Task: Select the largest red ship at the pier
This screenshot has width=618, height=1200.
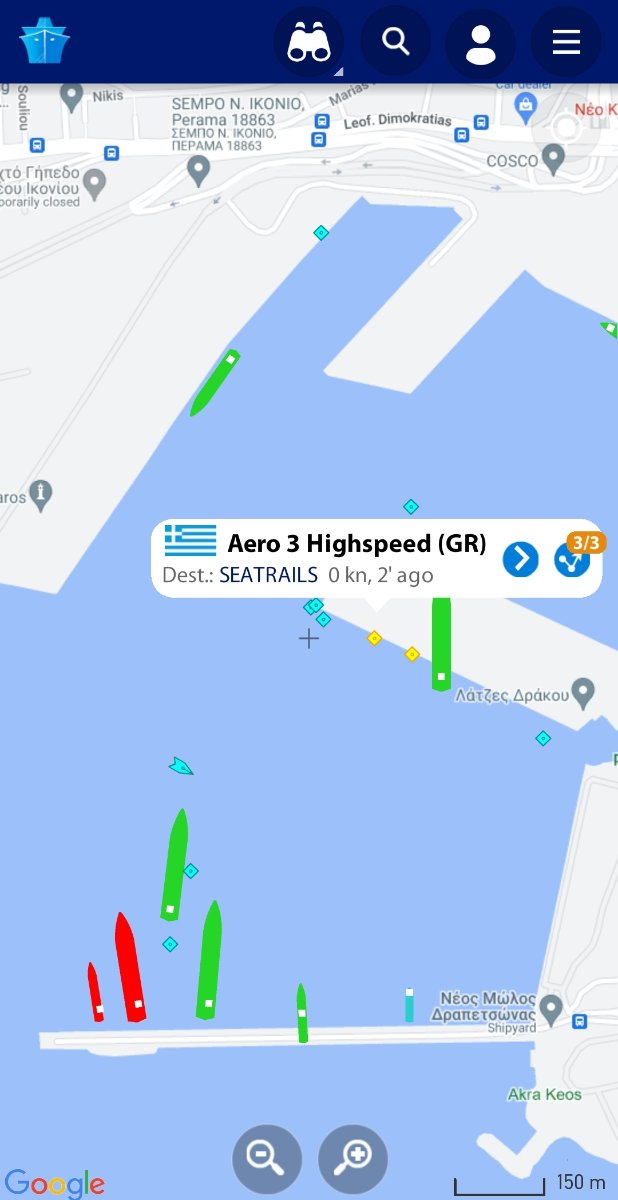Action: coord(129,970)
